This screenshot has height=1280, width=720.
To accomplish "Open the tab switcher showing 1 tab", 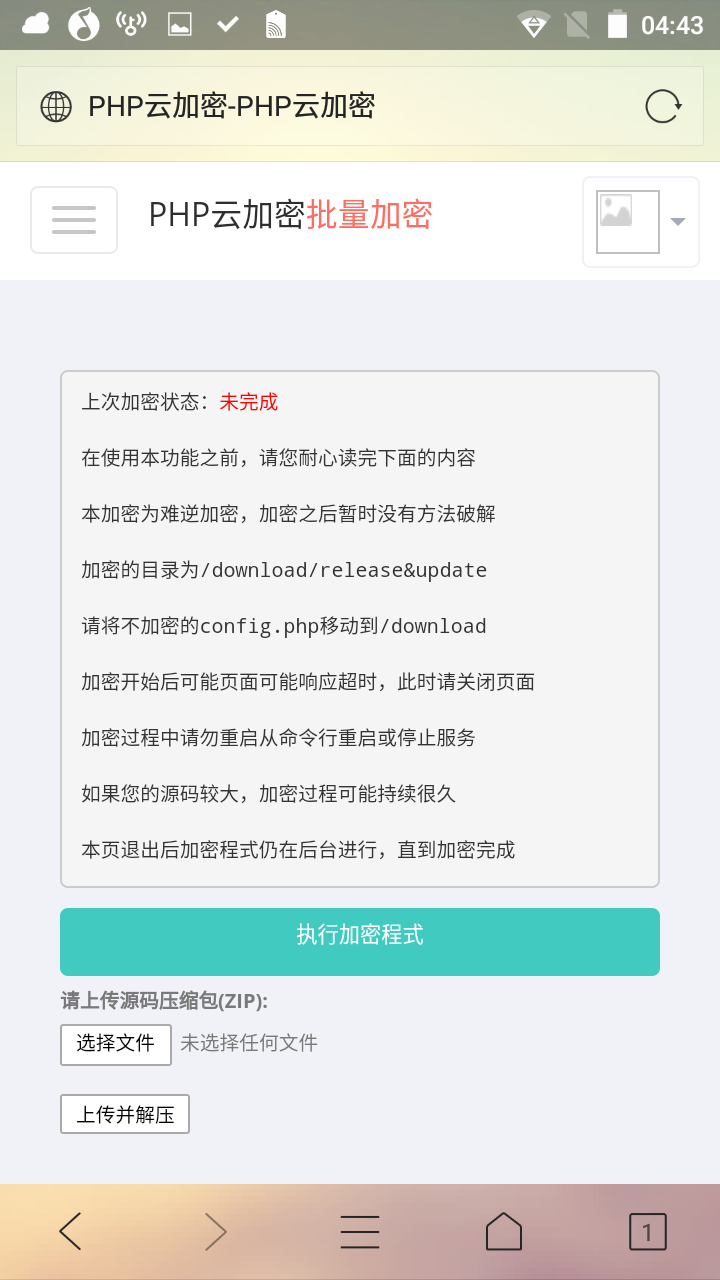I will point(647,1231).
